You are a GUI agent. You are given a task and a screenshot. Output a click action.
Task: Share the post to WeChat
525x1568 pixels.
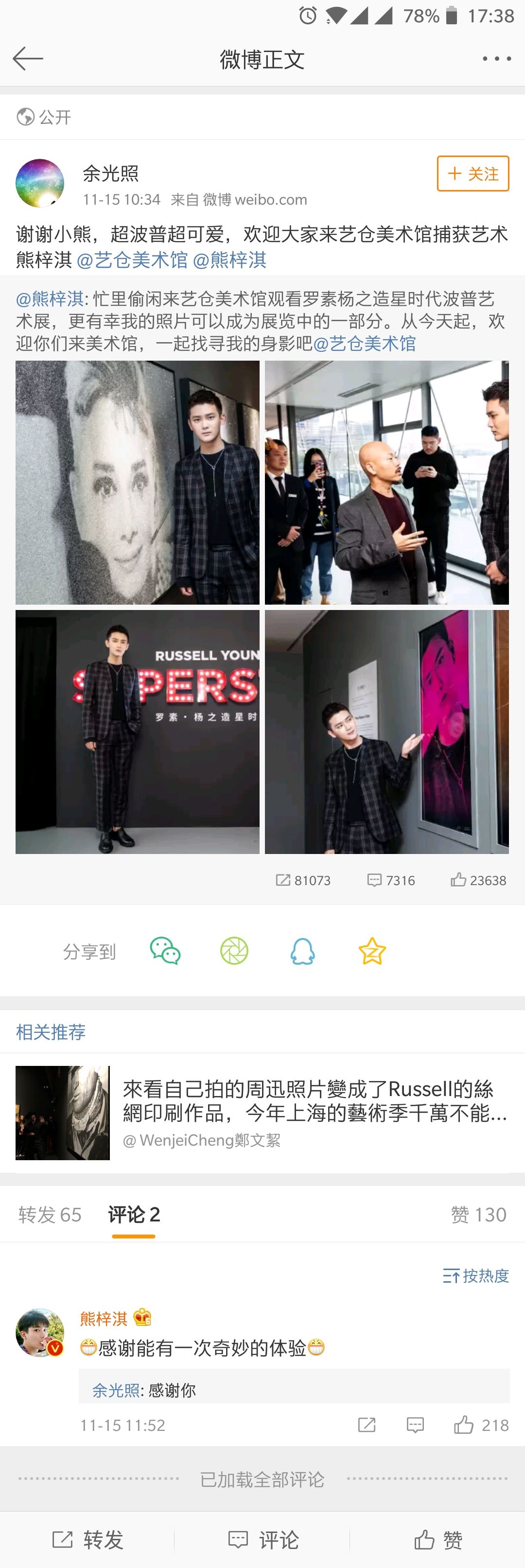(165, 951)
